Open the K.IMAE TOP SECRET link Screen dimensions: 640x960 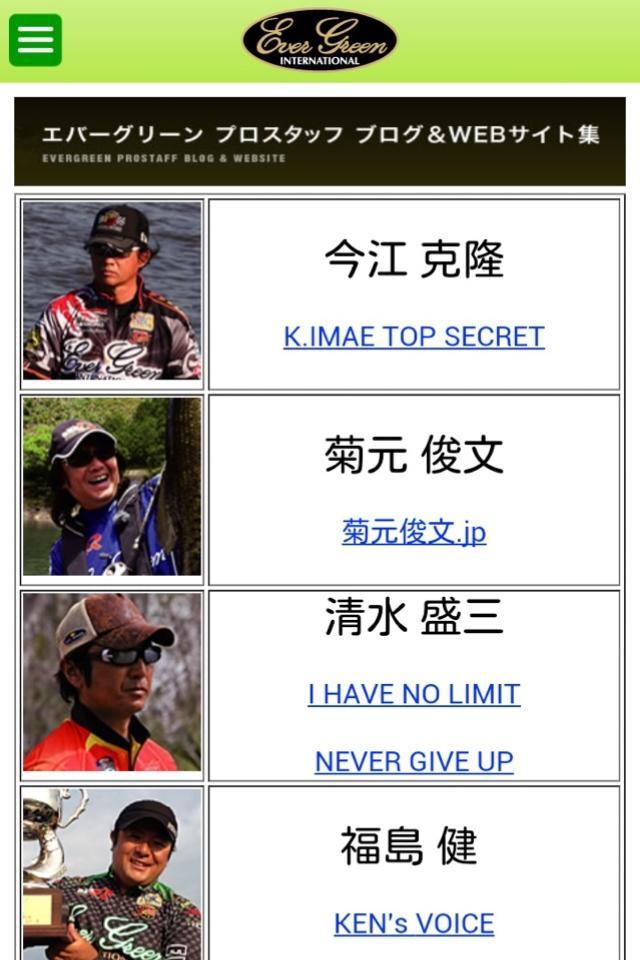click(414, 336)
